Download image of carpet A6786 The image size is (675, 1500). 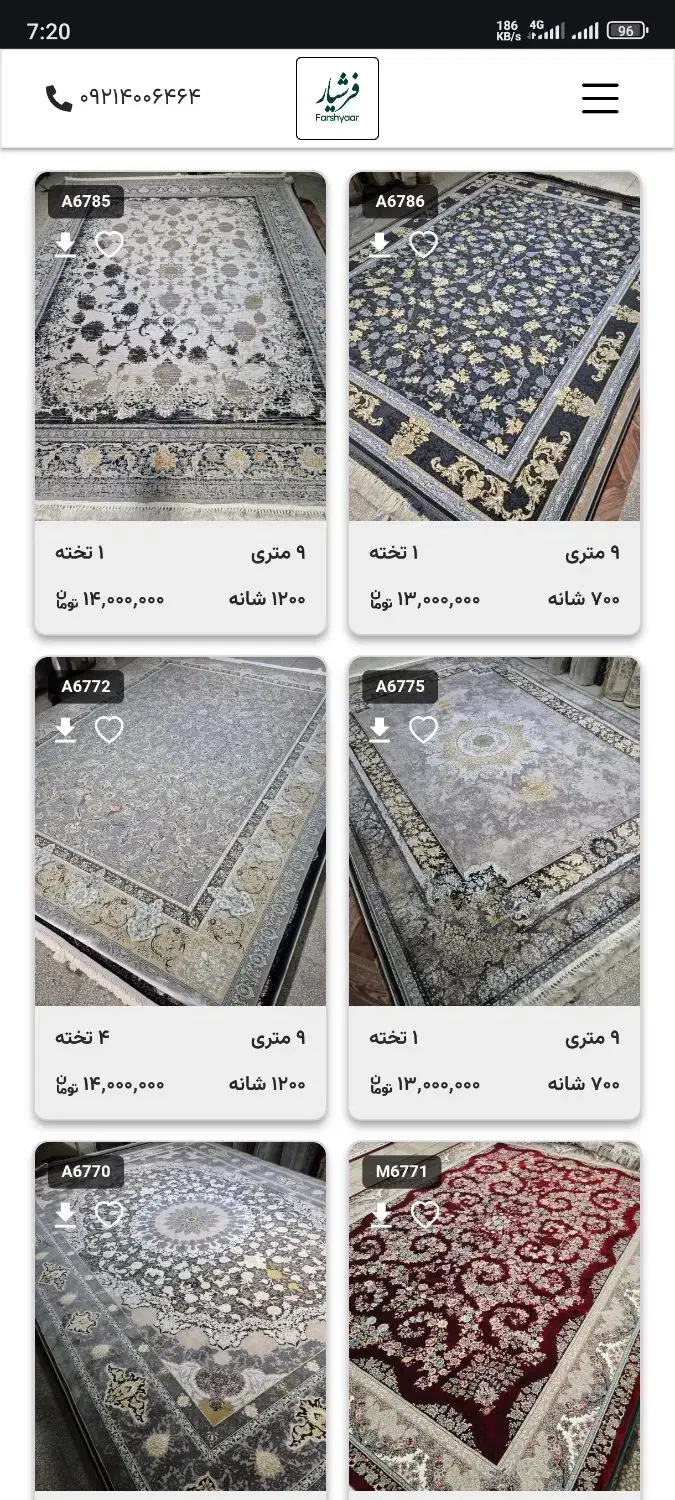(380, 244)
